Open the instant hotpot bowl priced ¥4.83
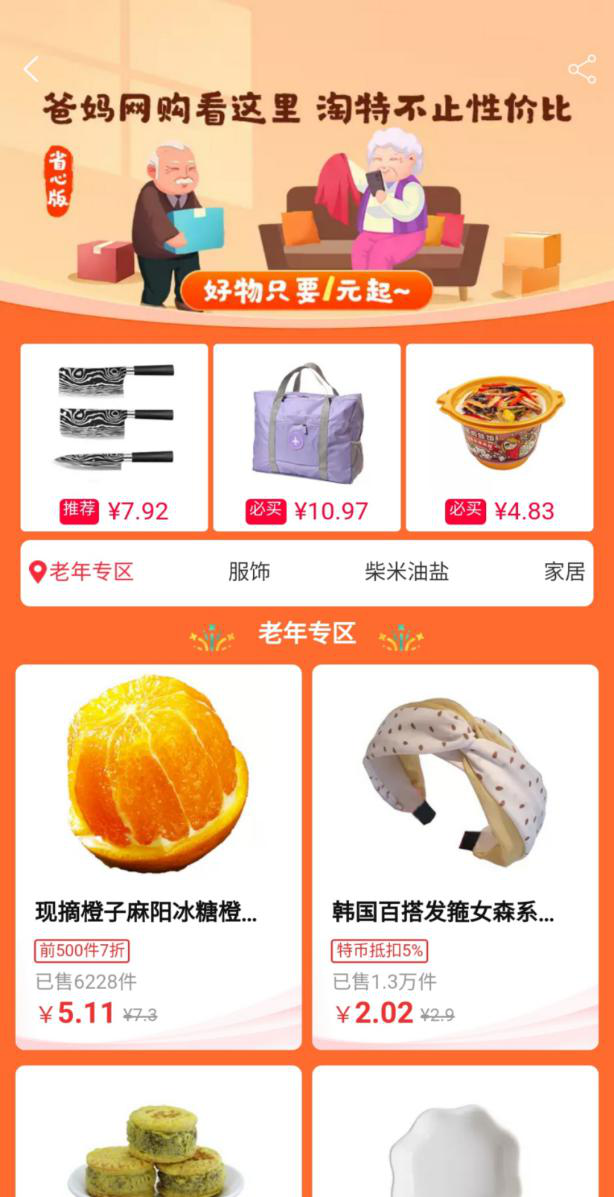Image resolution: width=614 pixels, height=1197 pixels. [x=499, y=437]
